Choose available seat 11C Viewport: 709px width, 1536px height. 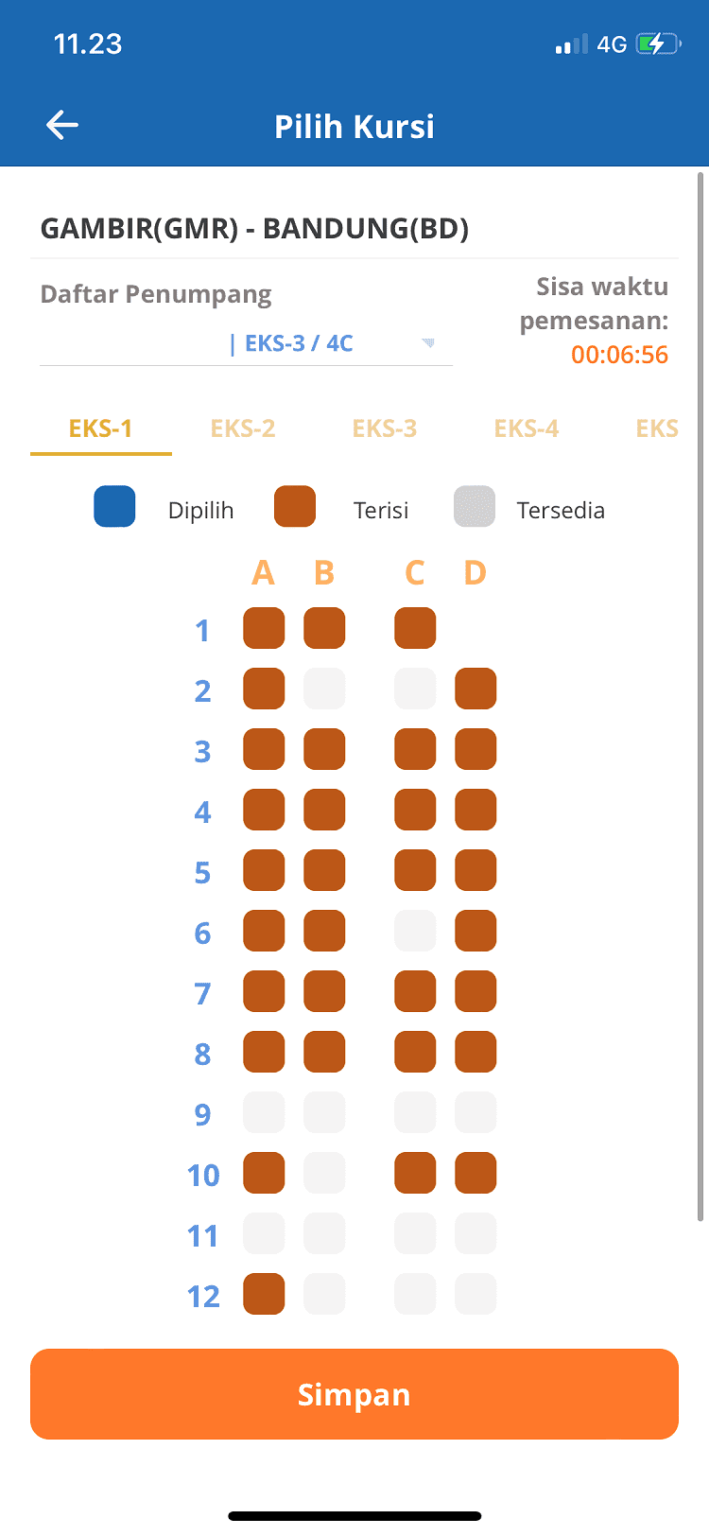coord(415,1233)
